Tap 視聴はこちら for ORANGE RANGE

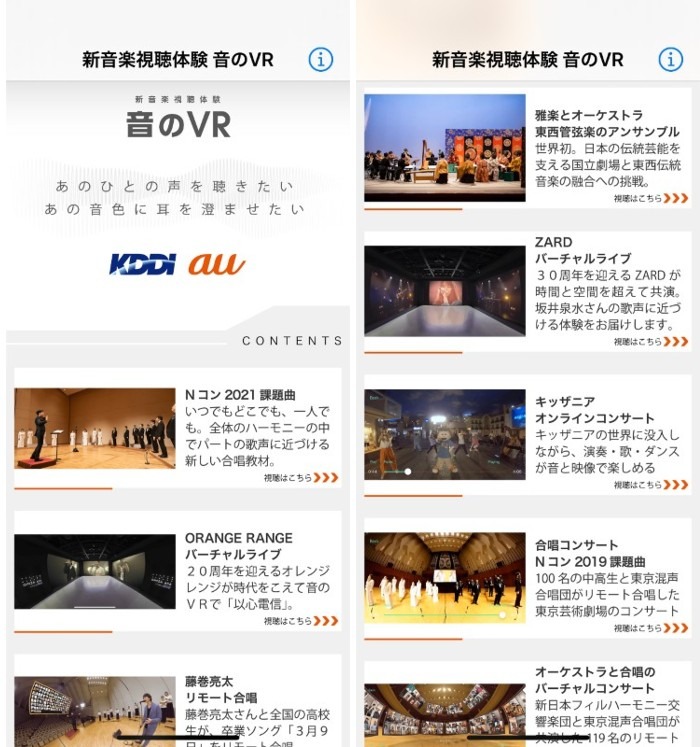(301, 621)
